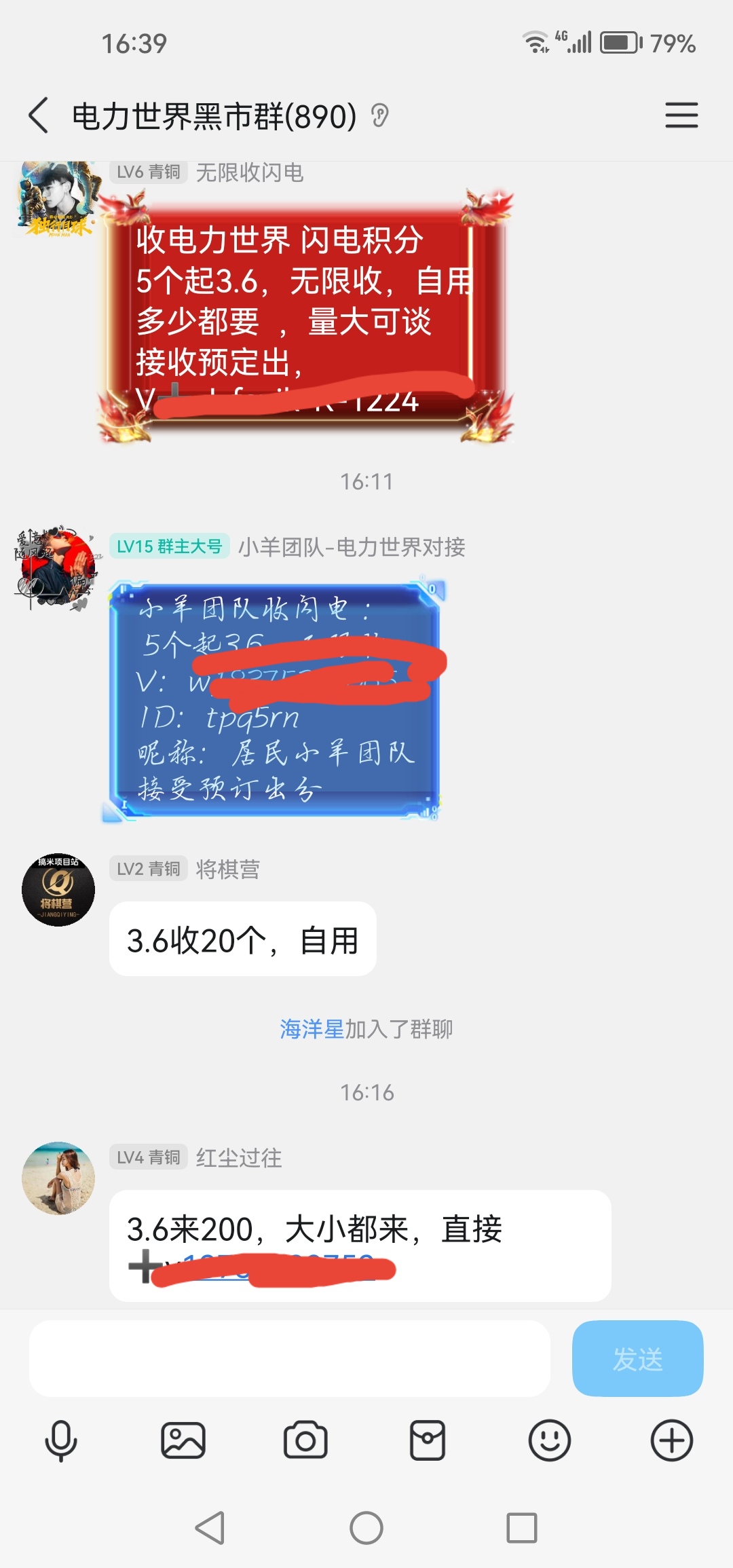
Task: Tap the message input field
Action: pos(290,1358)
